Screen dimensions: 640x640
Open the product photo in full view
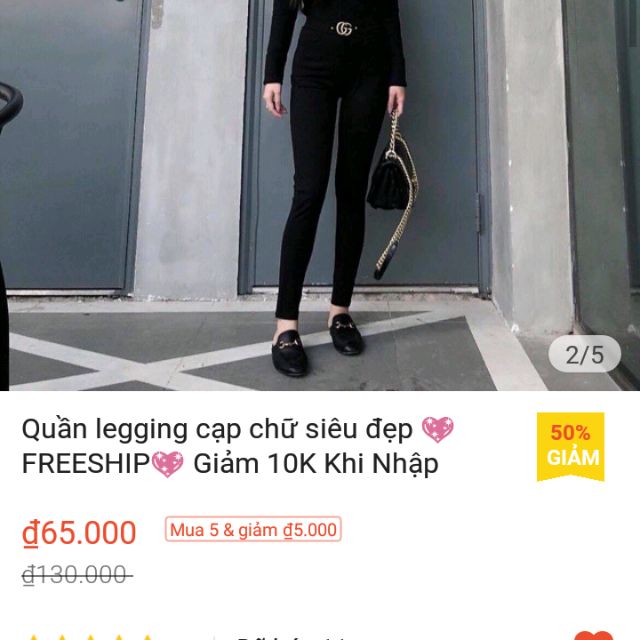[x=320, y=195]
